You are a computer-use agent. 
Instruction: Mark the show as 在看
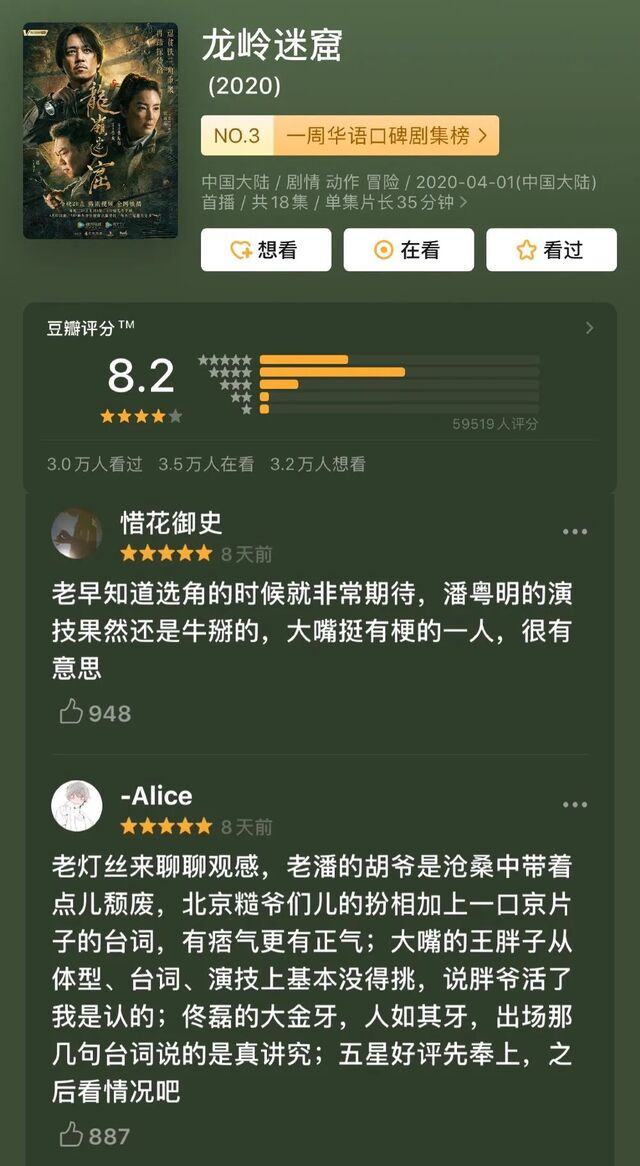(x=408, y=250)
